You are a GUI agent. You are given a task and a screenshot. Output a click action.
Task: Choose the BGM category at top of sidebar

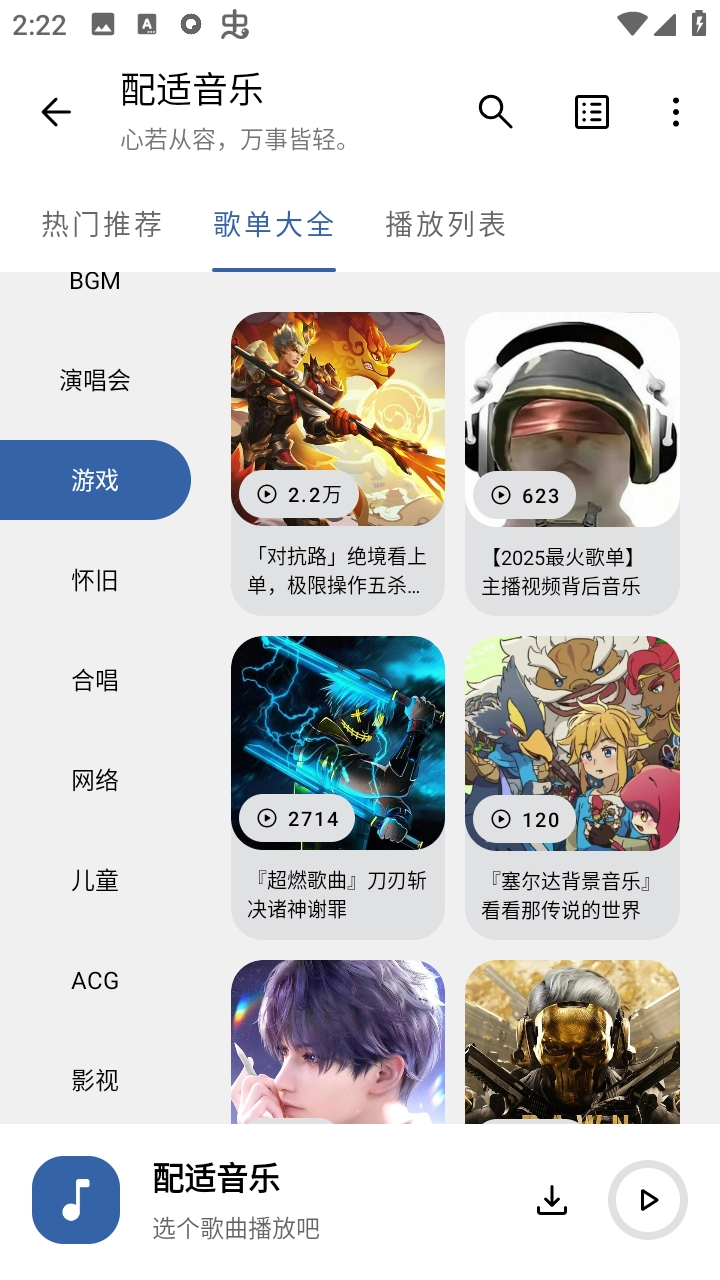pos(95,280)
